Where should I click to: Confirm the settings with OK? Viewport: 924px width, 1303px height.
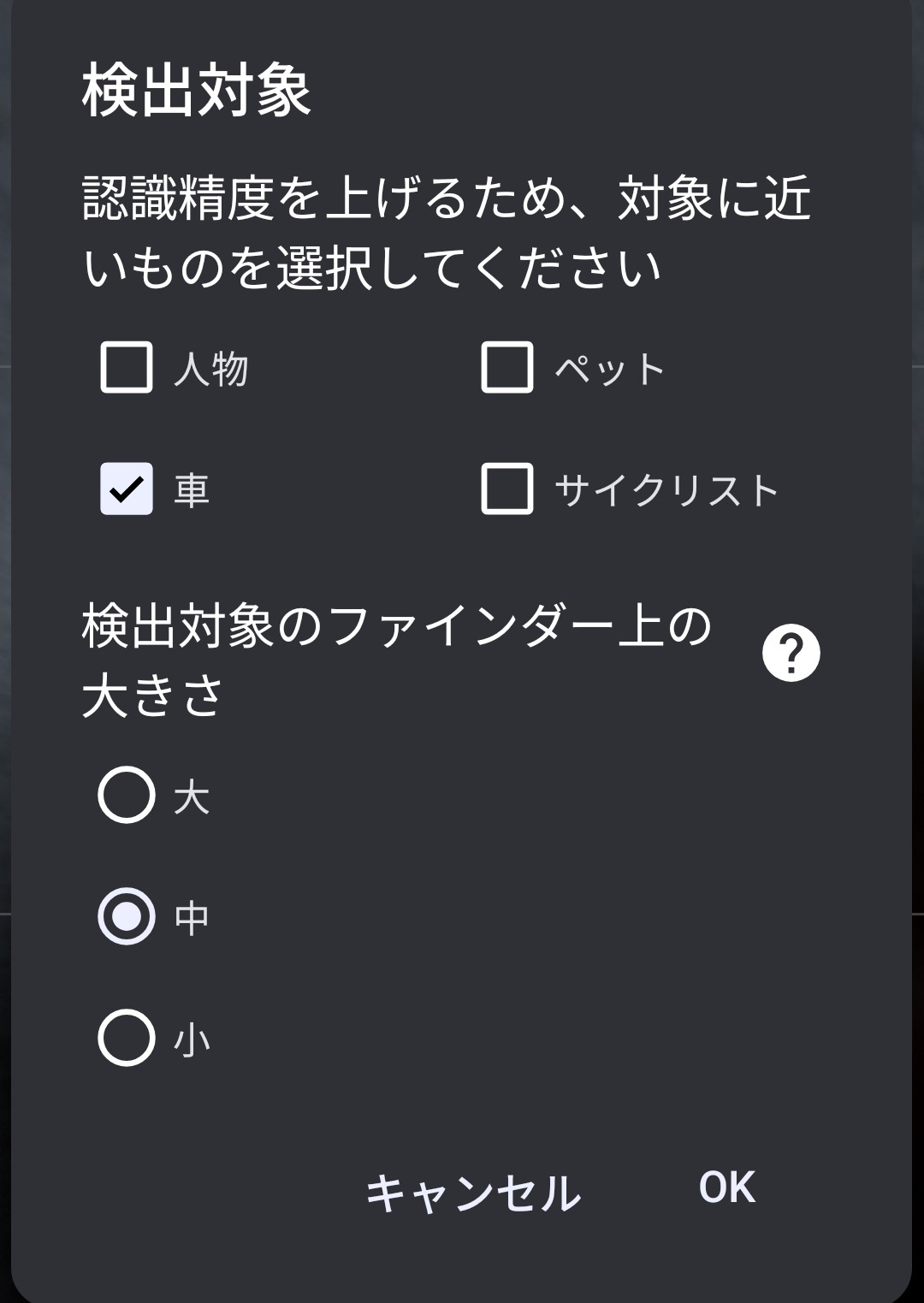tap(726, 1188)
